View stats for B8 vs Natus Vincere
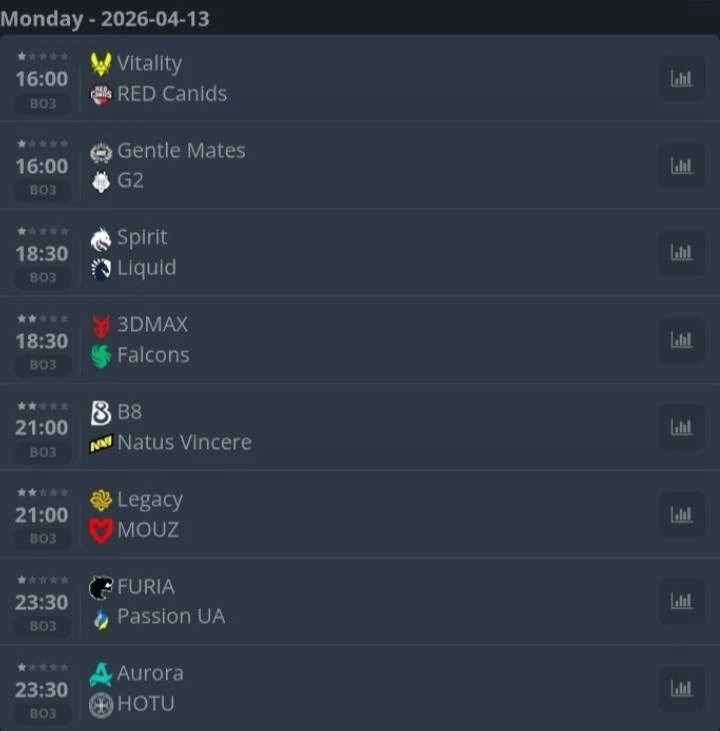Image resolution: width=720 pixels, height=731 pixels. click(x=681, y=427)
